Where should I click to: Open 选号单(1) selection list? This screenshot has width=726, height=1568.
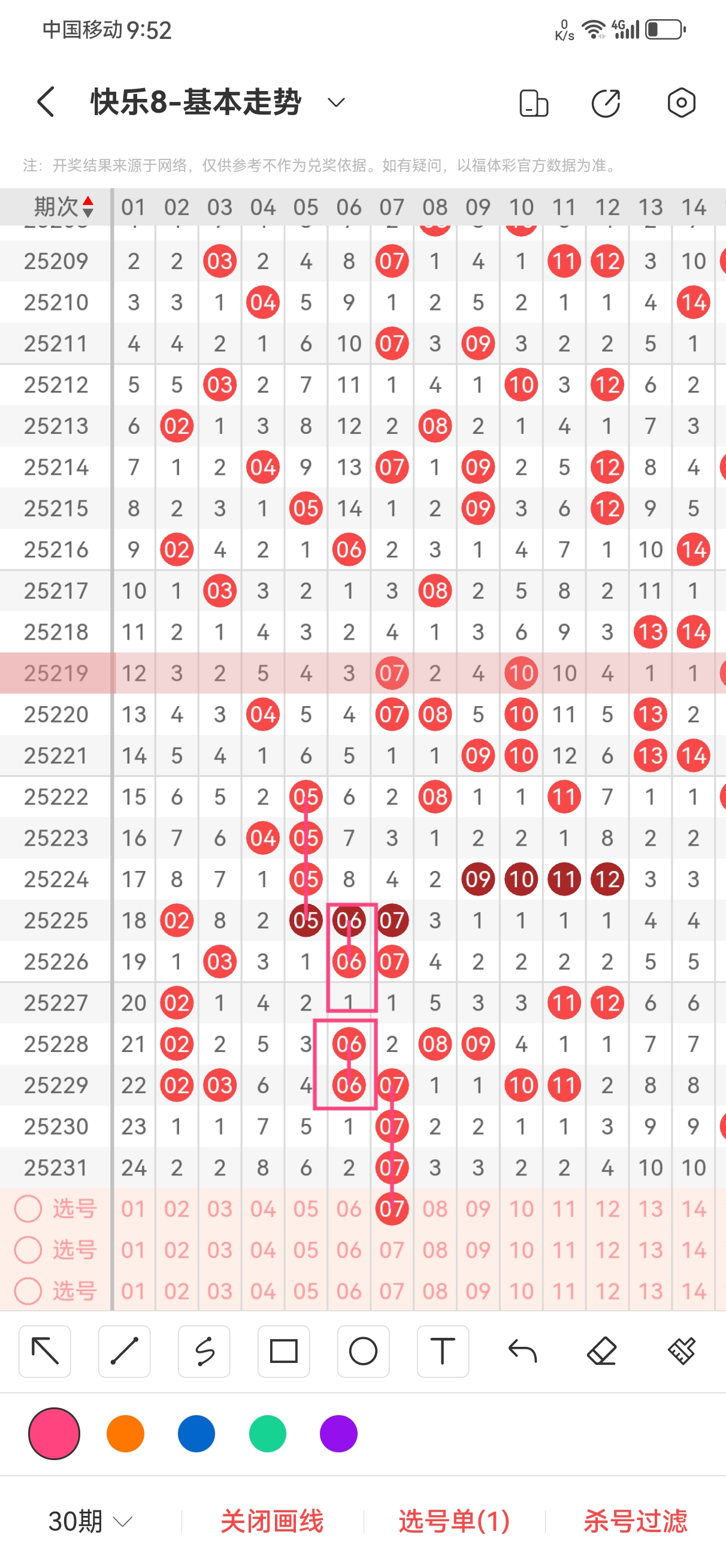pyautogui.click(x=454, y=1522)
